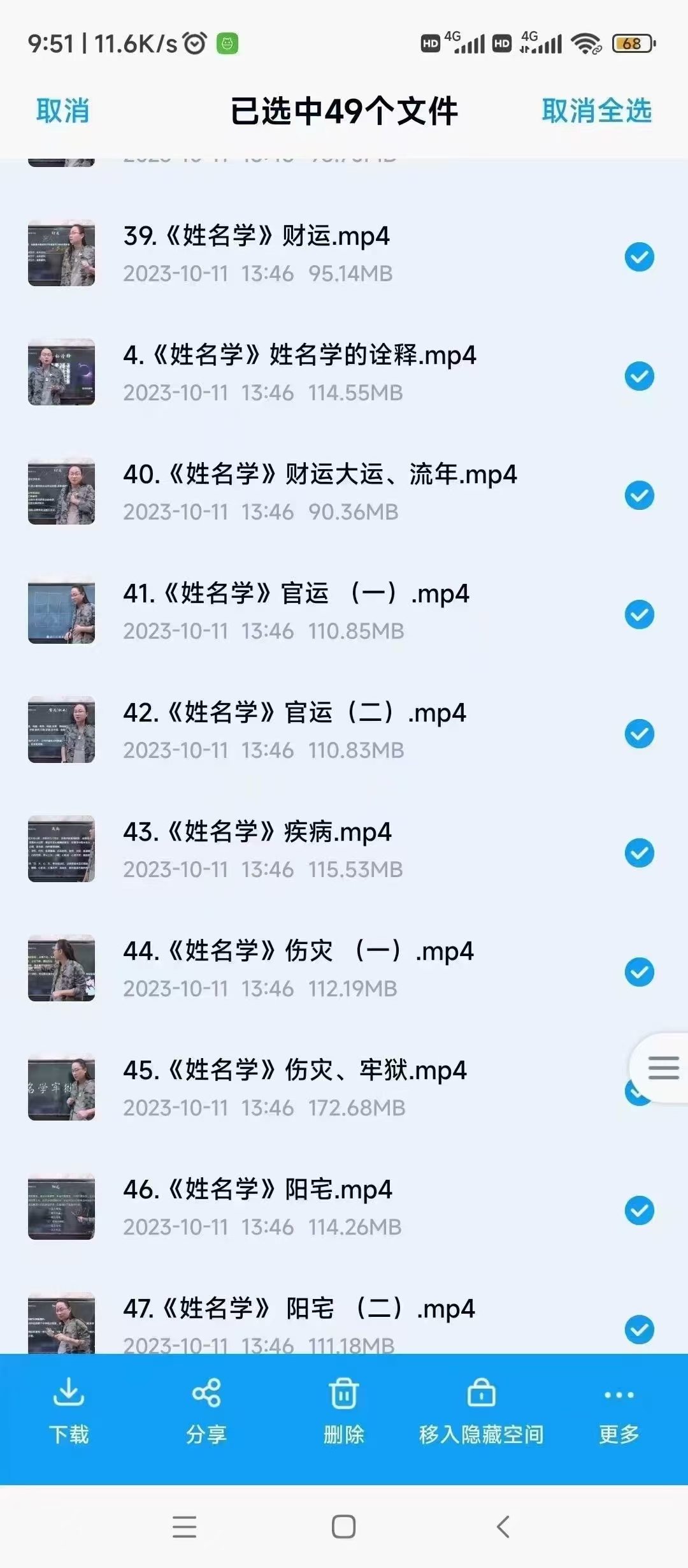Deselect 46.《姓名学》阳宅.mp4 checkbox
Screen dimensions: 688x1568
[639, 1210]
